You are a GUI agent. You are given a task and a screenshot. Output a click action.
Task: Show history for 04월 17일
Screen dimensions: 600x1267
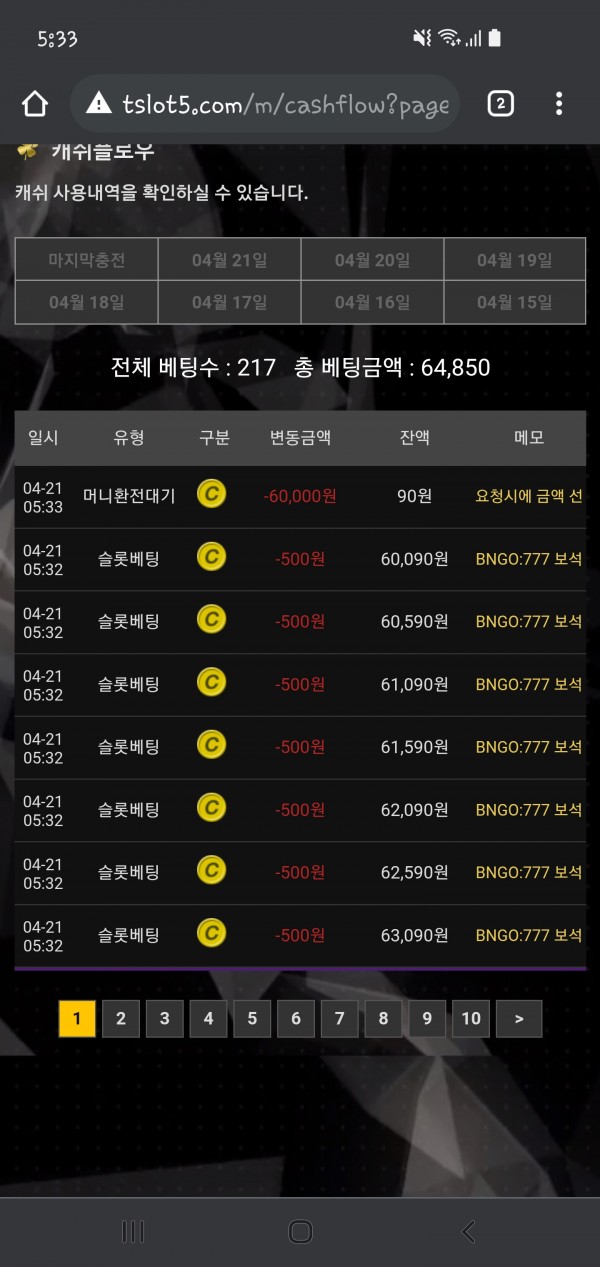tap(229, 302)
